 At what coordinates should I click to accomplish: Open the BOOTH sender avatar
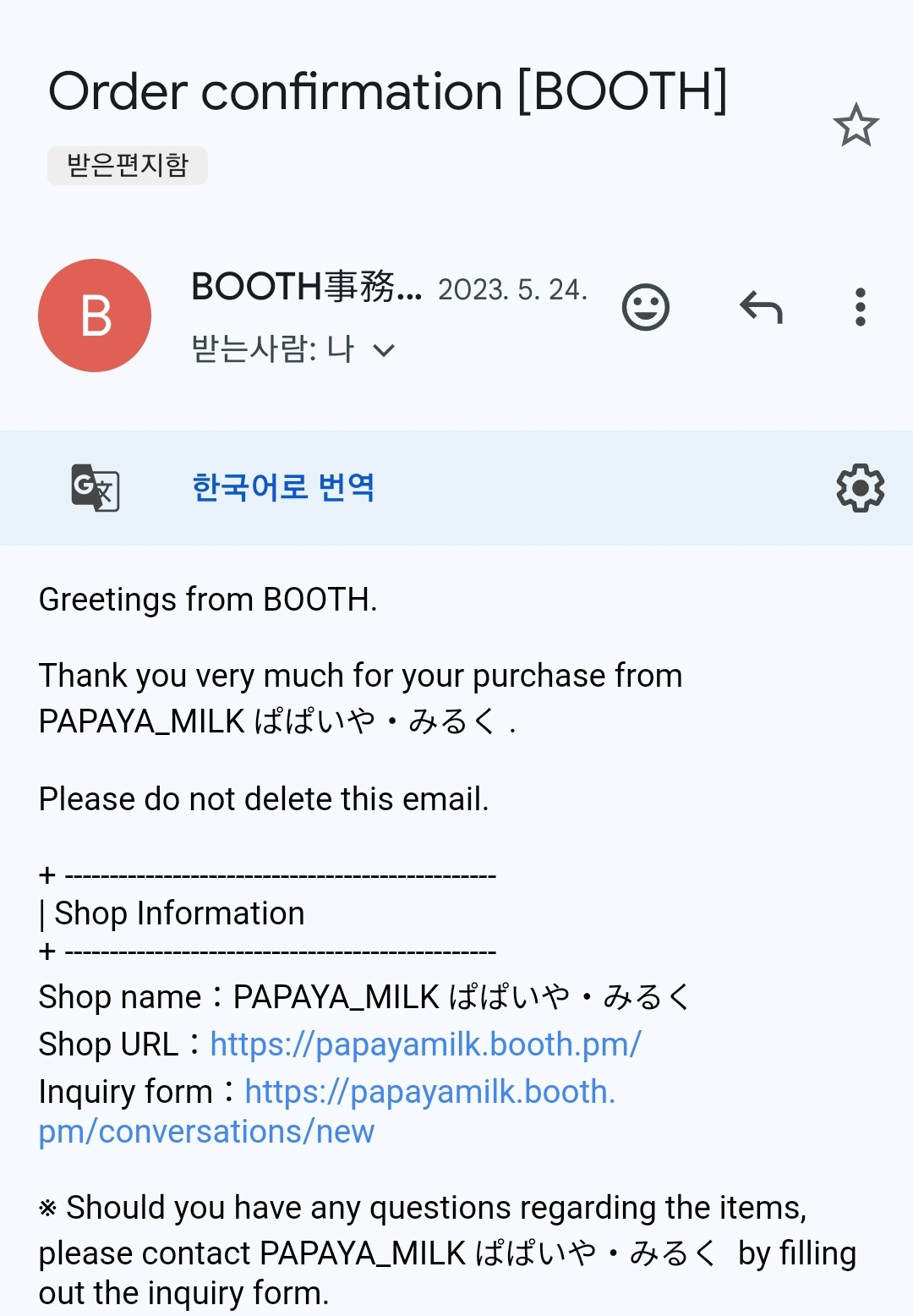95,315
